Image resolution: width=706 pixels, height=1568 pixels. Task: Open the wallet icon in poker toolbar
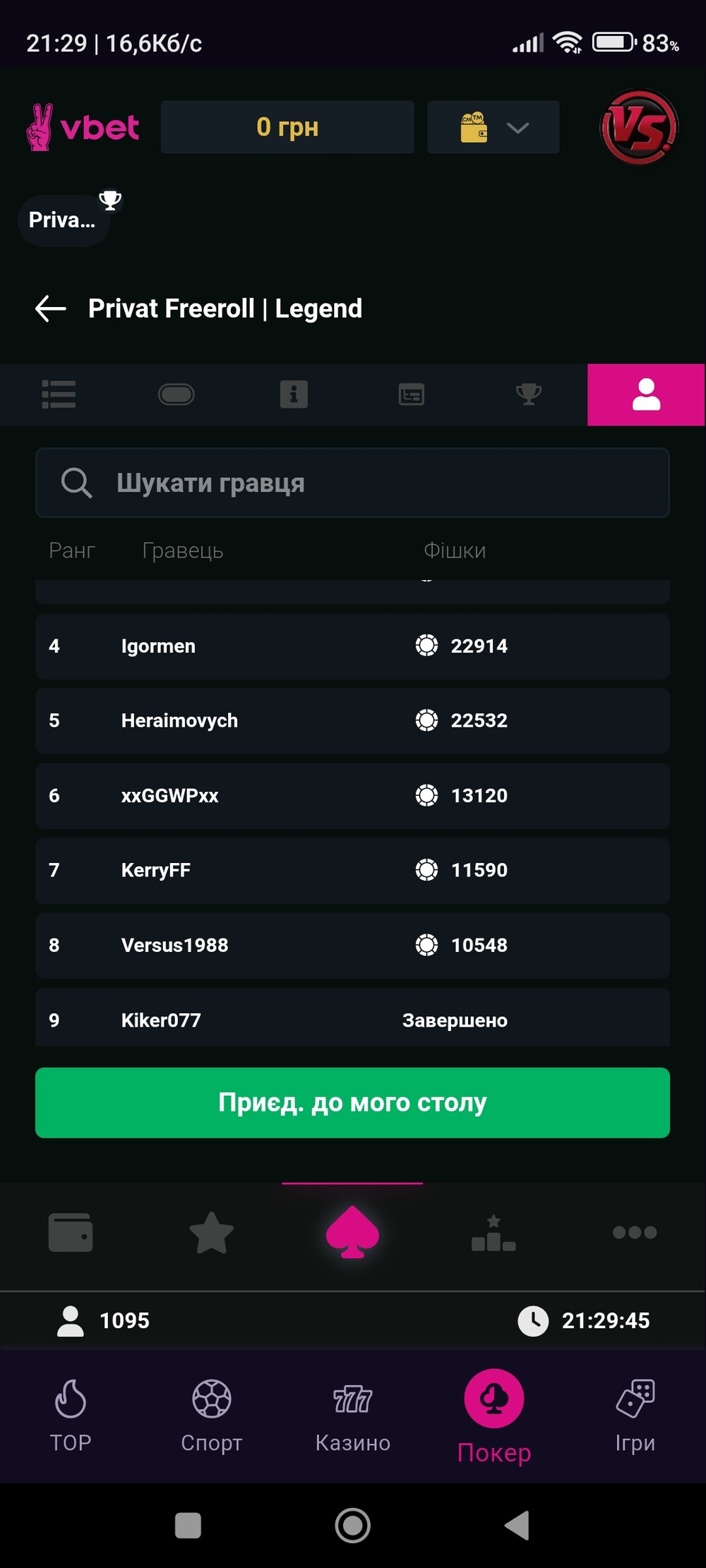[71, 1232]
